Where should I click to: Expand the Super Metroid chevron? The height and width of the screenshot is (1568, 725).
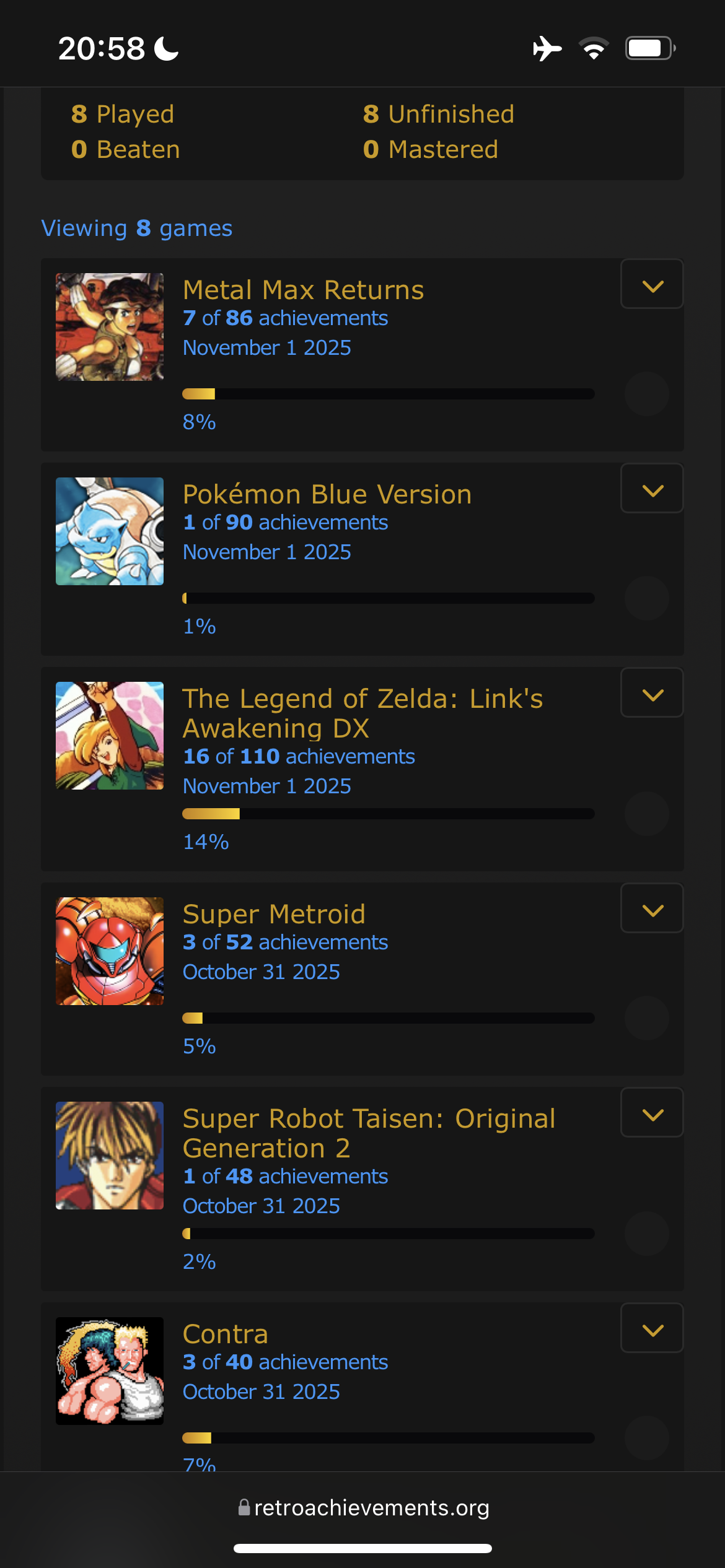point(652,909)
